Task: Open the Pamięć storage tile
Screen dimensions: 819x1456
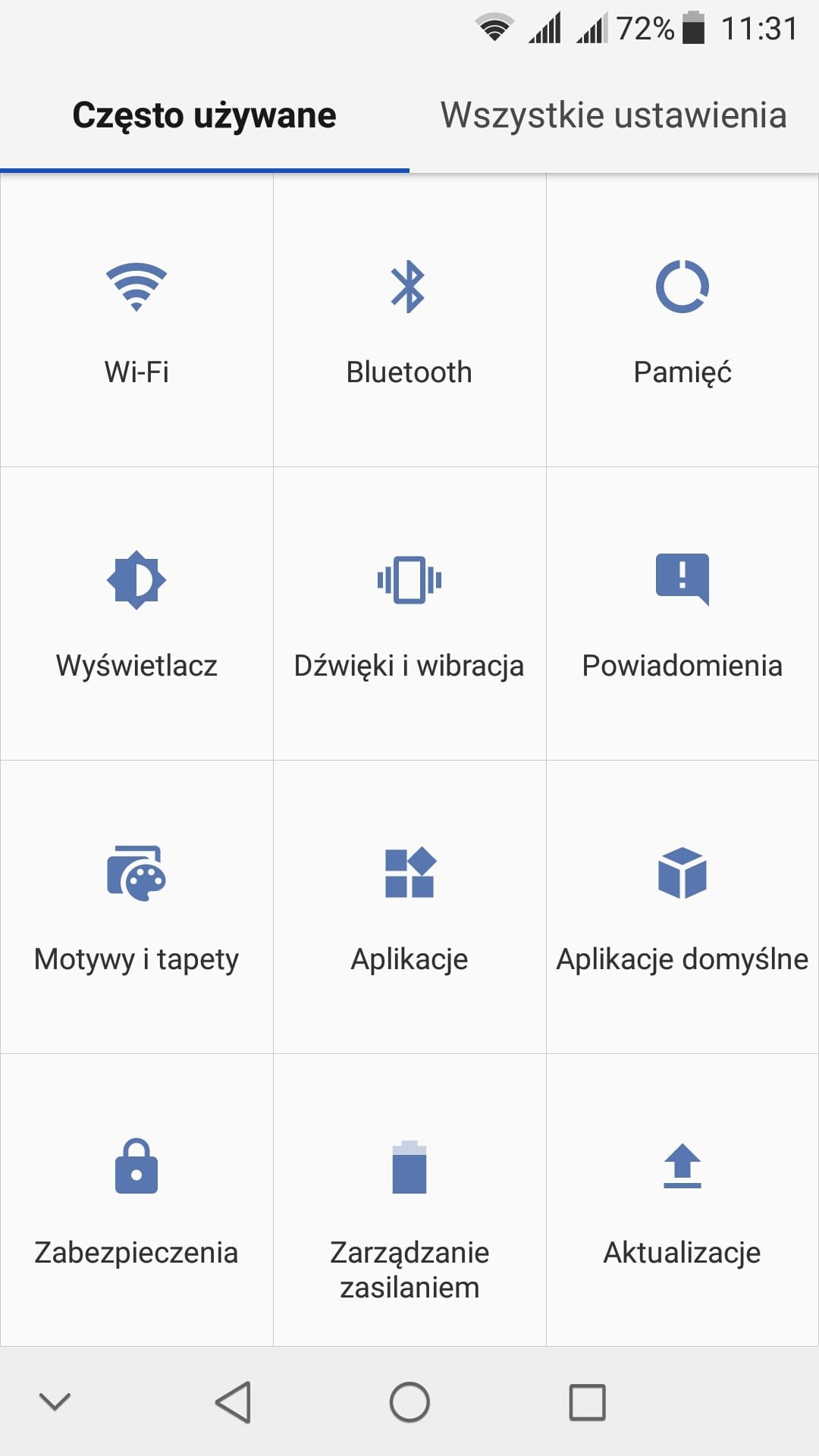Action: click(x=682, y=320)
